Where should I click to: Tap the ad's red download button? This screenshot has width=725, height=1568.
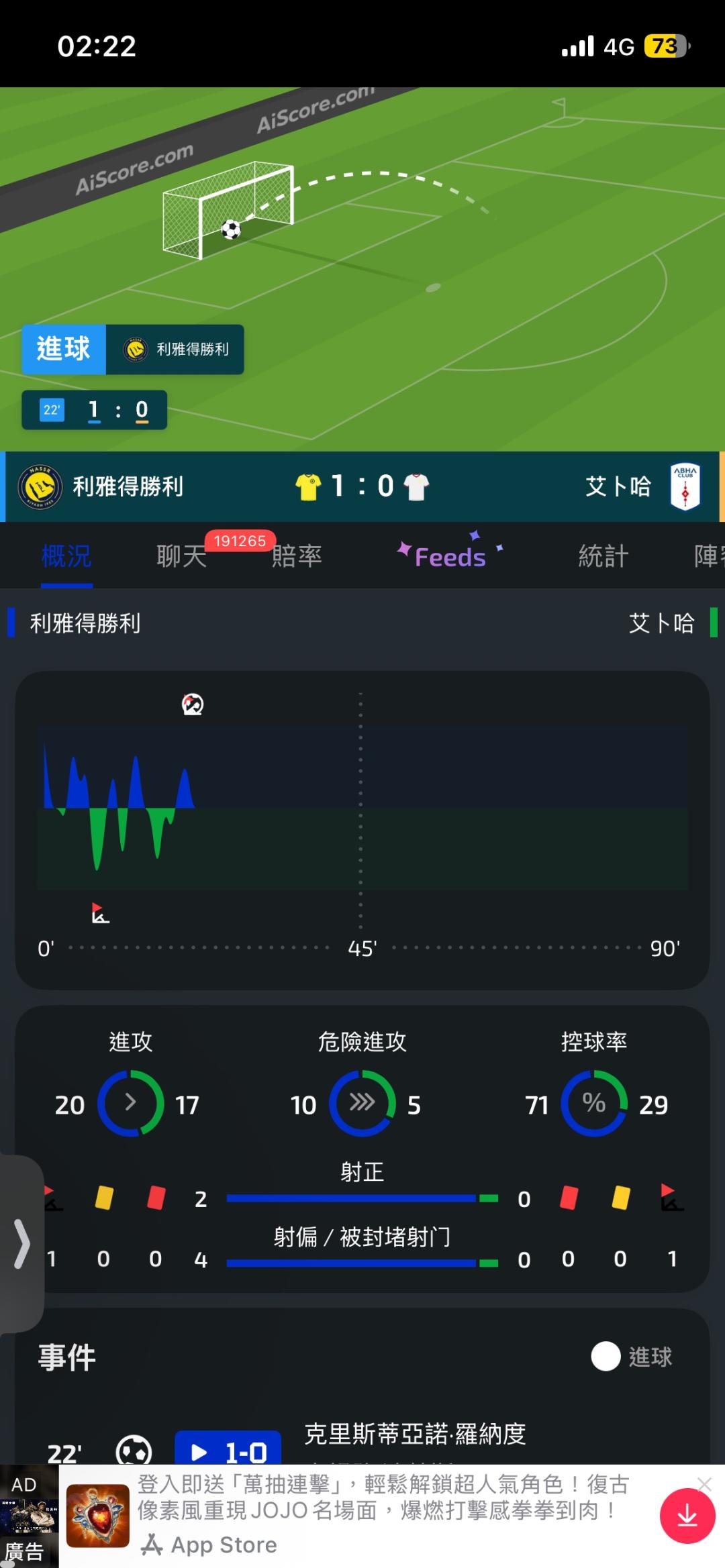(x=687, y=1516)
